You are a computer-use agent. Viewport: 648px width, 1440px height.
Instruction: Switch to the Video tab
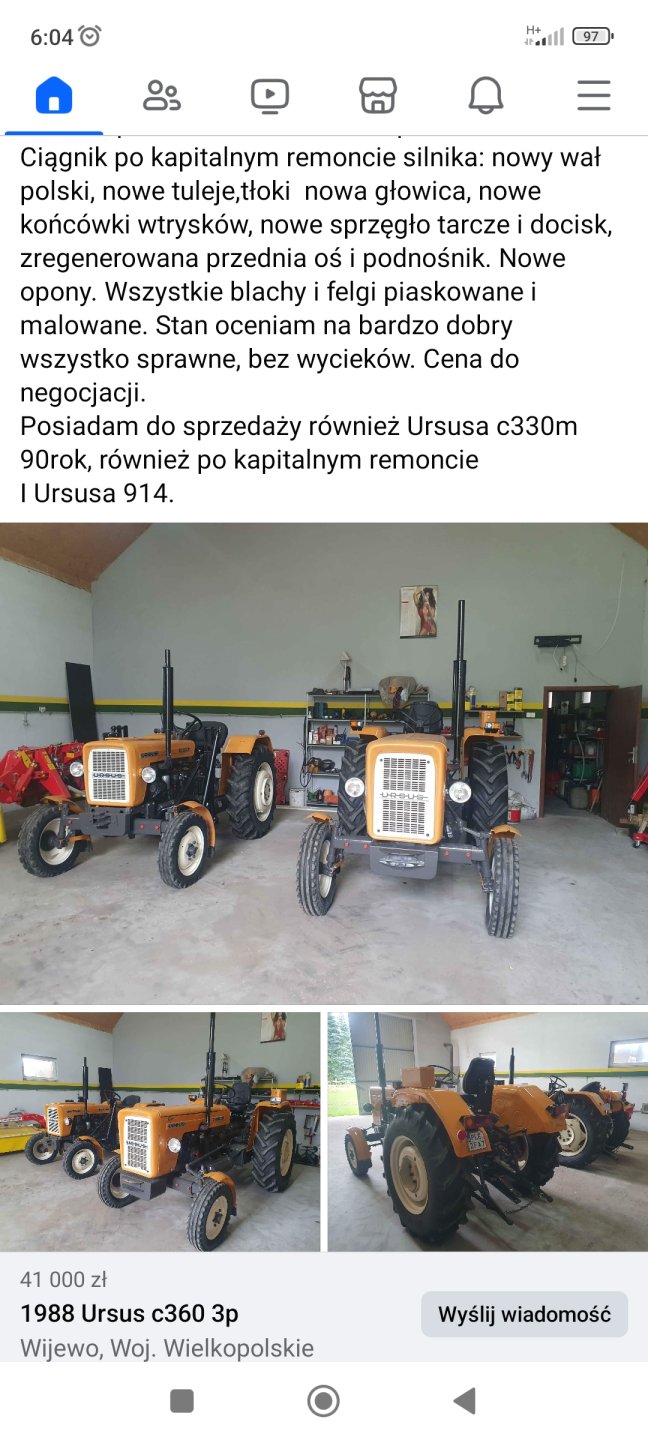[x=270, y=96]
